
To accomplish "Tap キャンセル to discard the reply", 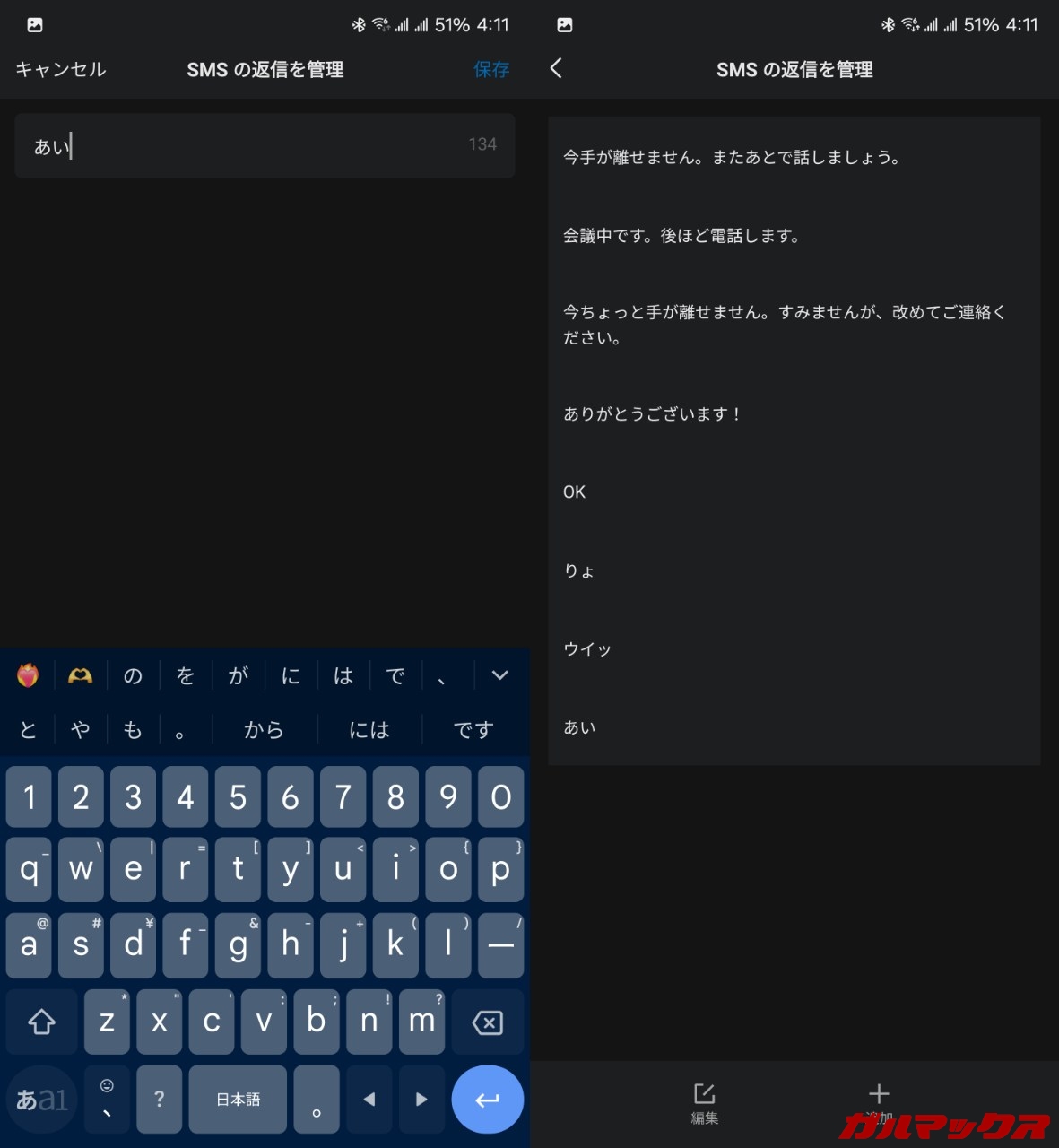I will click(x=61, y=70).
